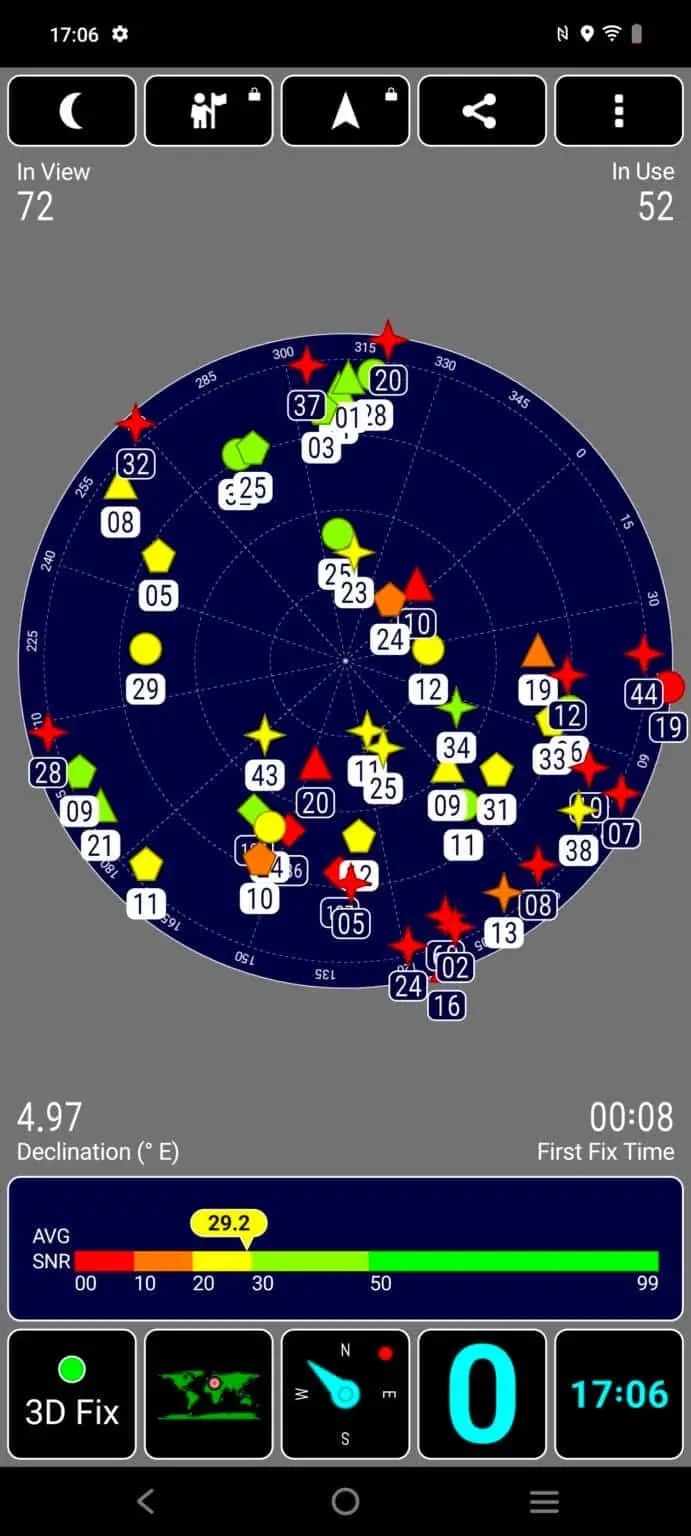Tap the 3D Fix status tile
691x1536 pixels.
tap(72, 1393)
